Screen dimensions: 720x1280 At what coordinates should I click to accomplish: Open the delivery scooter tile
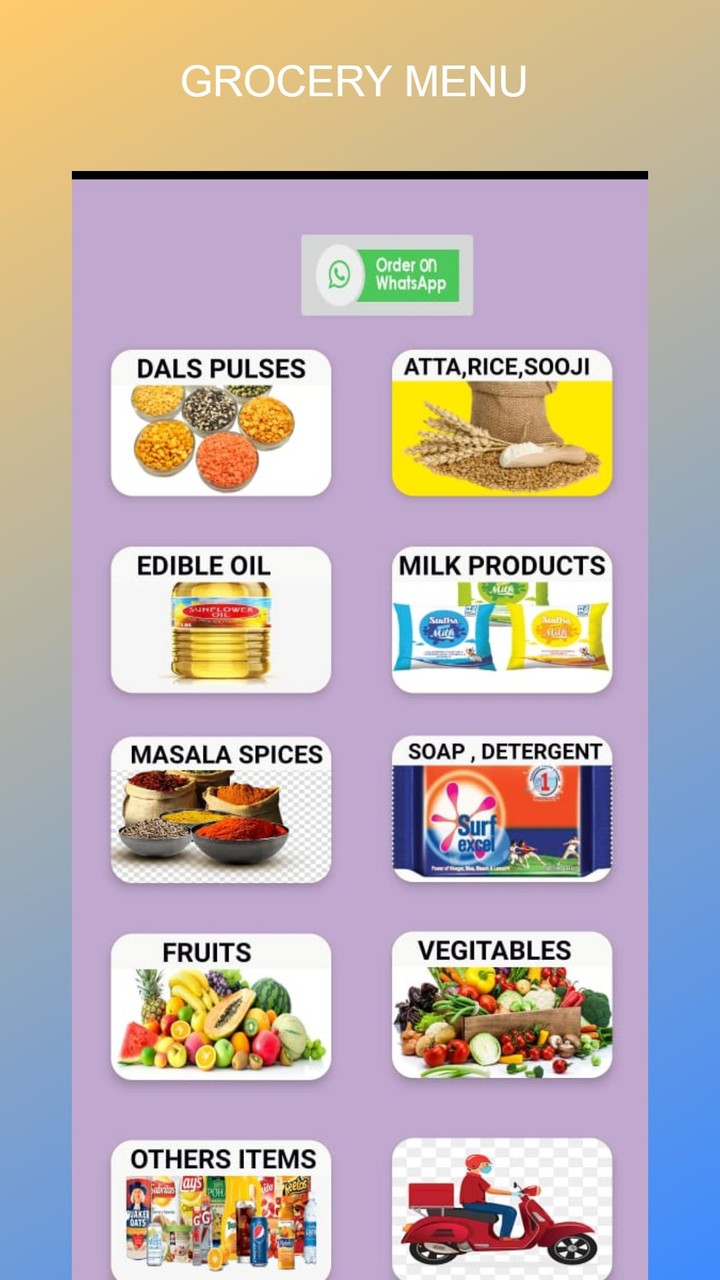coord(502,1208)
